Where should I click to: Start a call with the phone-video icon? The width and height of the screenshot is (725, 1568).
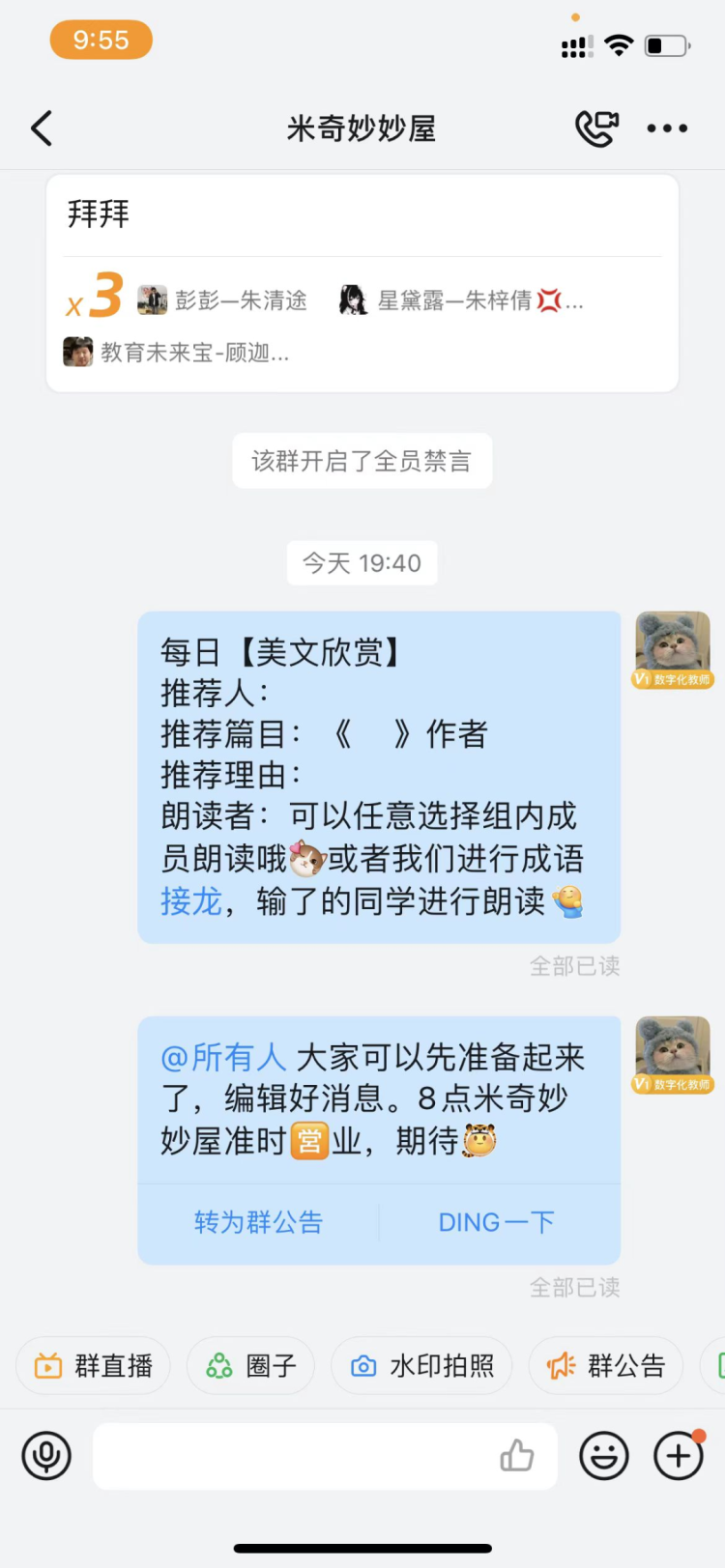point(596,128)
